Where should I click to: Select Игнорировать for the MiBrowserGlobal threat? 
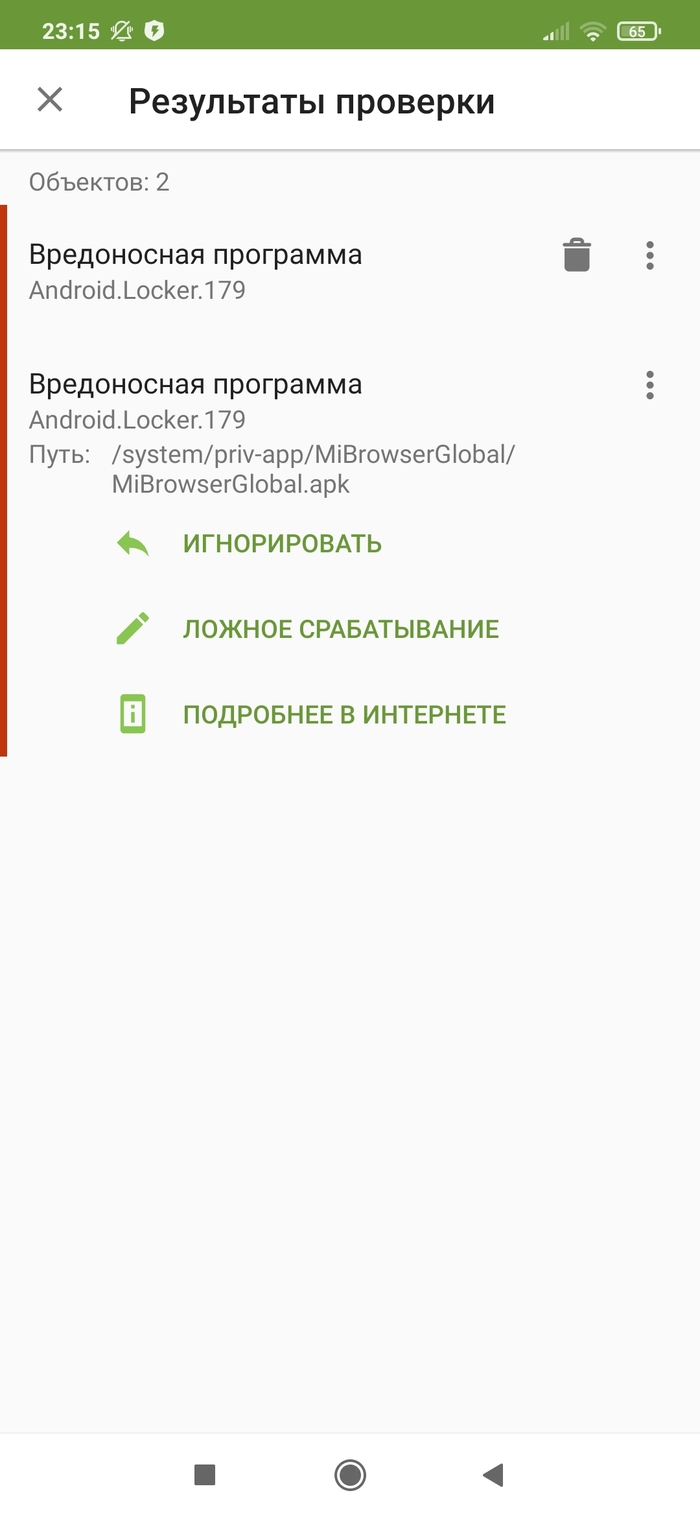tap(281, 544)
